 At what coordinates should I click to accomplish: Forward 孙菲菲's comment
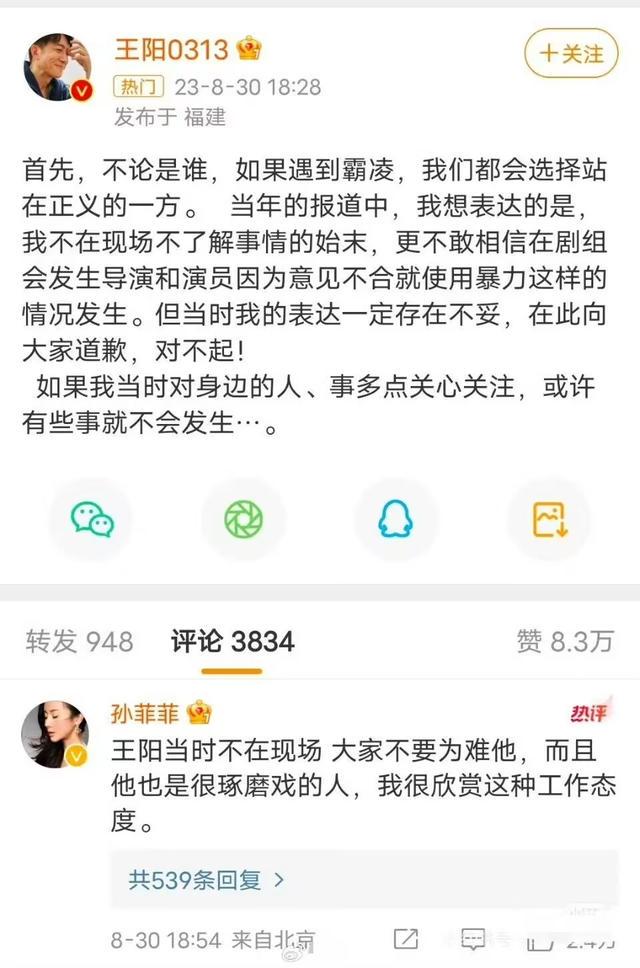coord(405,939)
